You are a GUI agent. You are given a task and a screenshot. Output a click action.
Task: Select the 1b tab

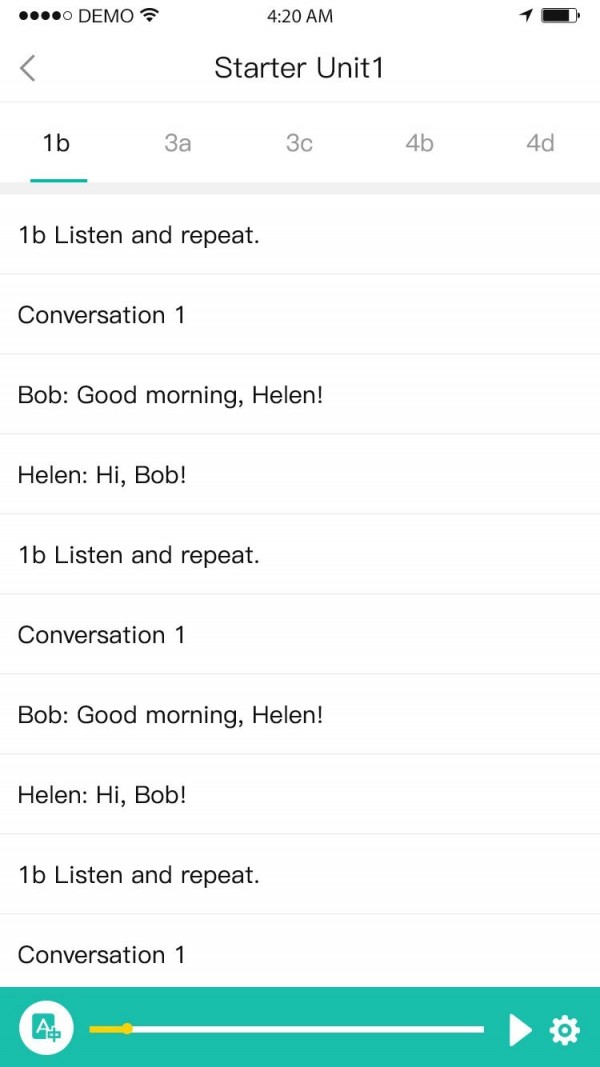(57, 143)
